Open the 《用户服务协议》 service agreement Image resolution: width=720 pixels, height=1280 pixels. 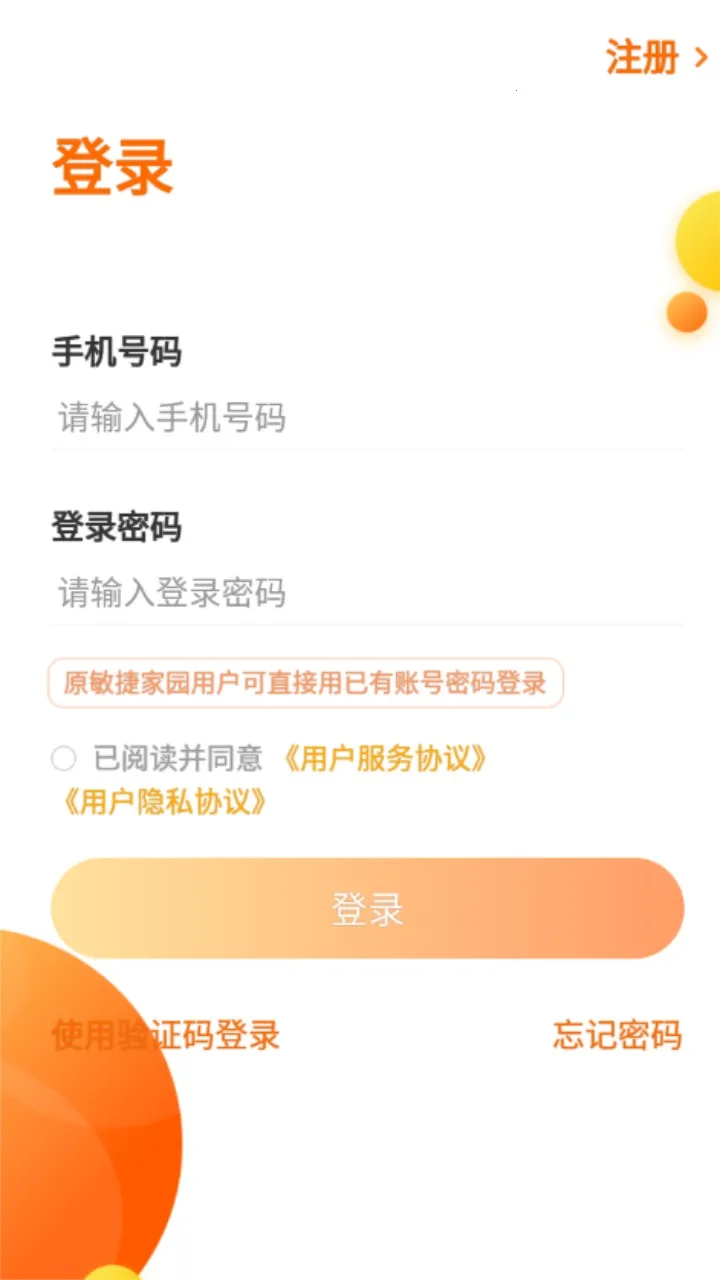(x=387, y=759)
